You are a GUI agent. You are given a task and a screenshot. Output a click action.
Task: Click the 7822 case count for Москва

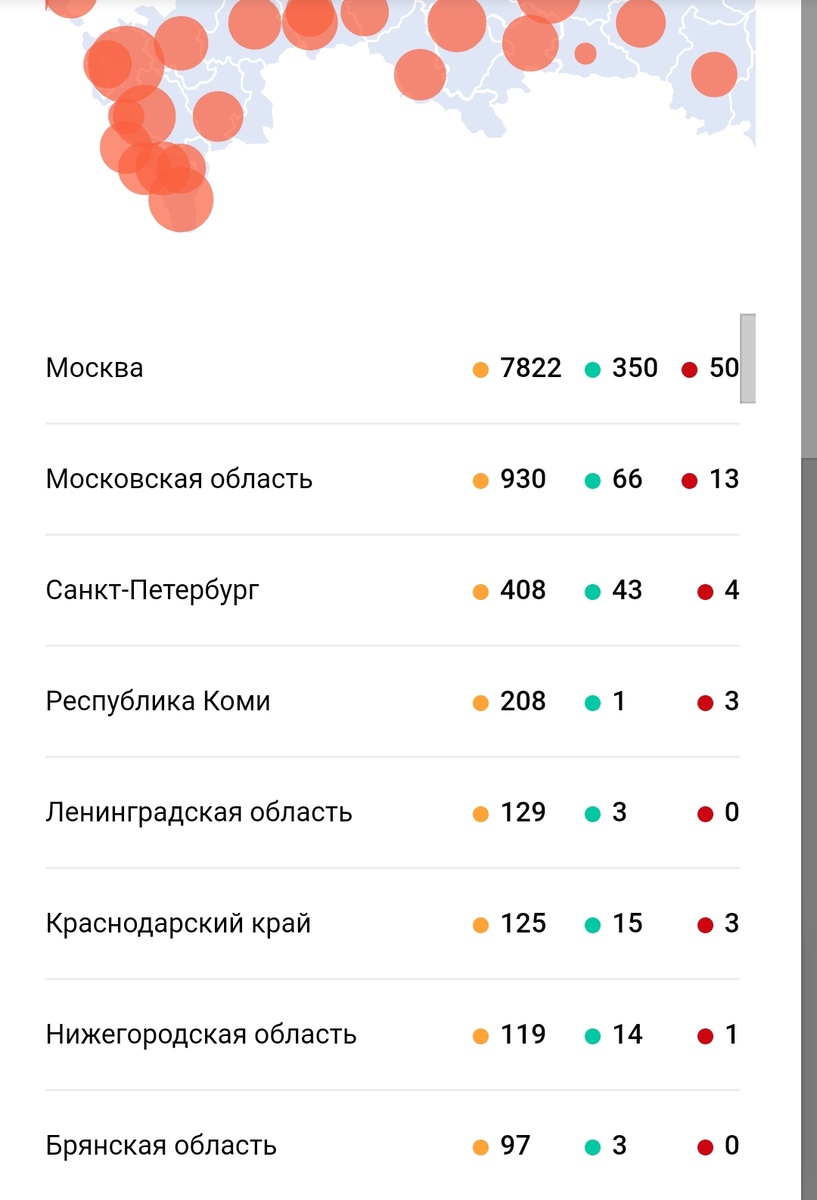tap(530, 368)
